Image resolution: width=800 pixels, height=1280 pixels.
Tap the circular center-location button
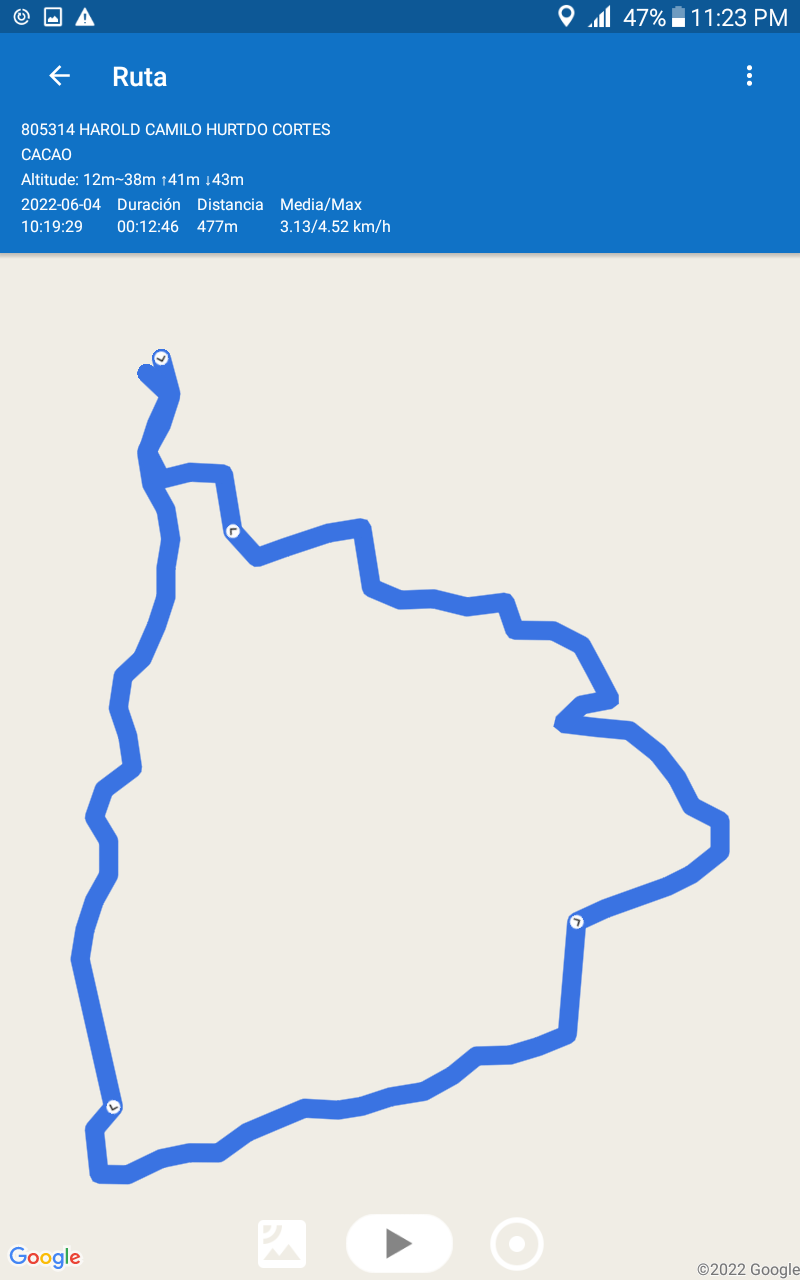tap(517, 1244)
